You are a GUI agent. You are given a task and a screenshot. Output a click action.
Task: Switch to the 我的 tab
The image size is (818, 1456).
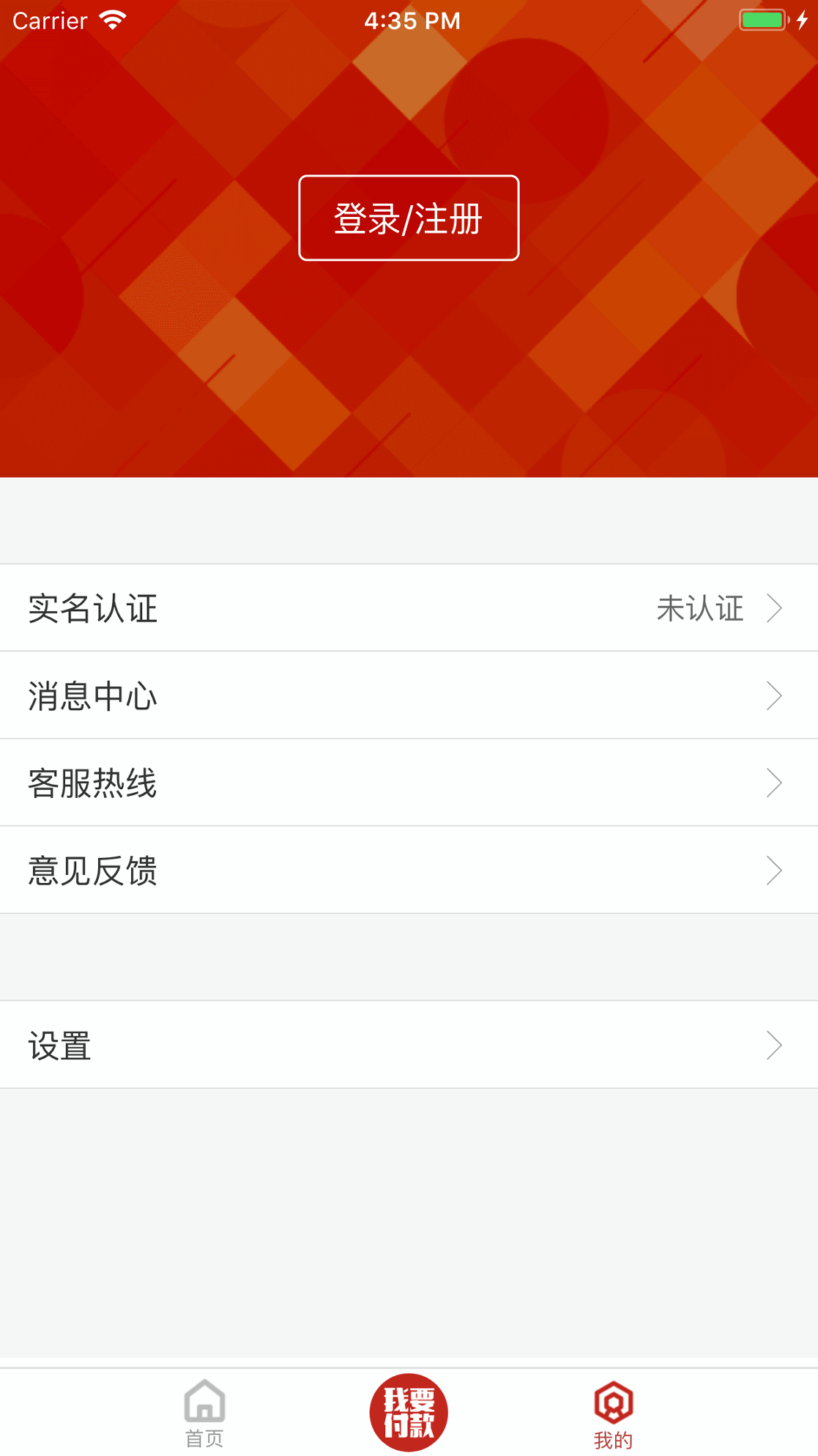pyautogui.click(x=612, y=1414)
